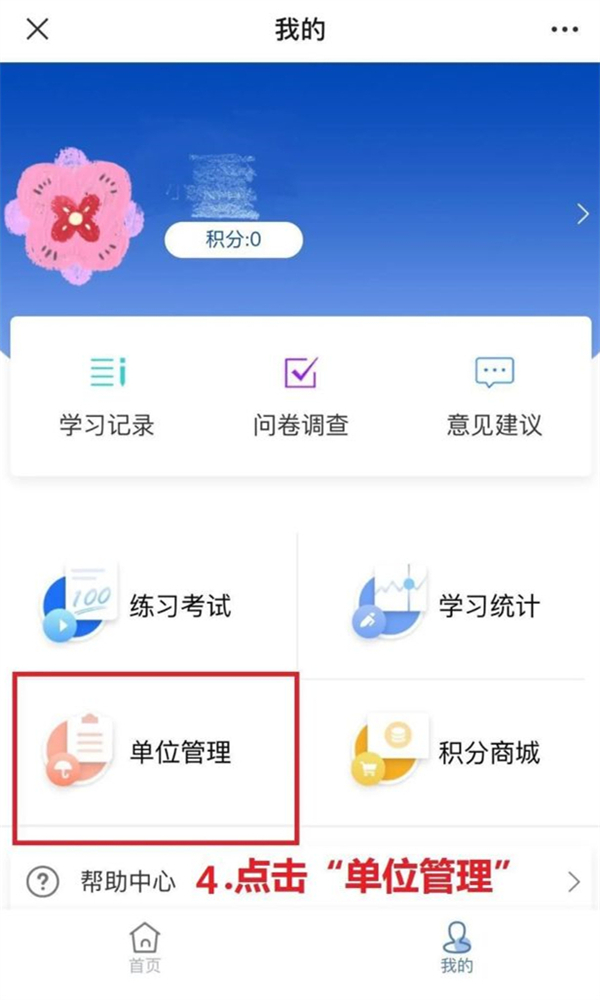Close the page with the X icon
The image size is (600, 1000).
37,29
